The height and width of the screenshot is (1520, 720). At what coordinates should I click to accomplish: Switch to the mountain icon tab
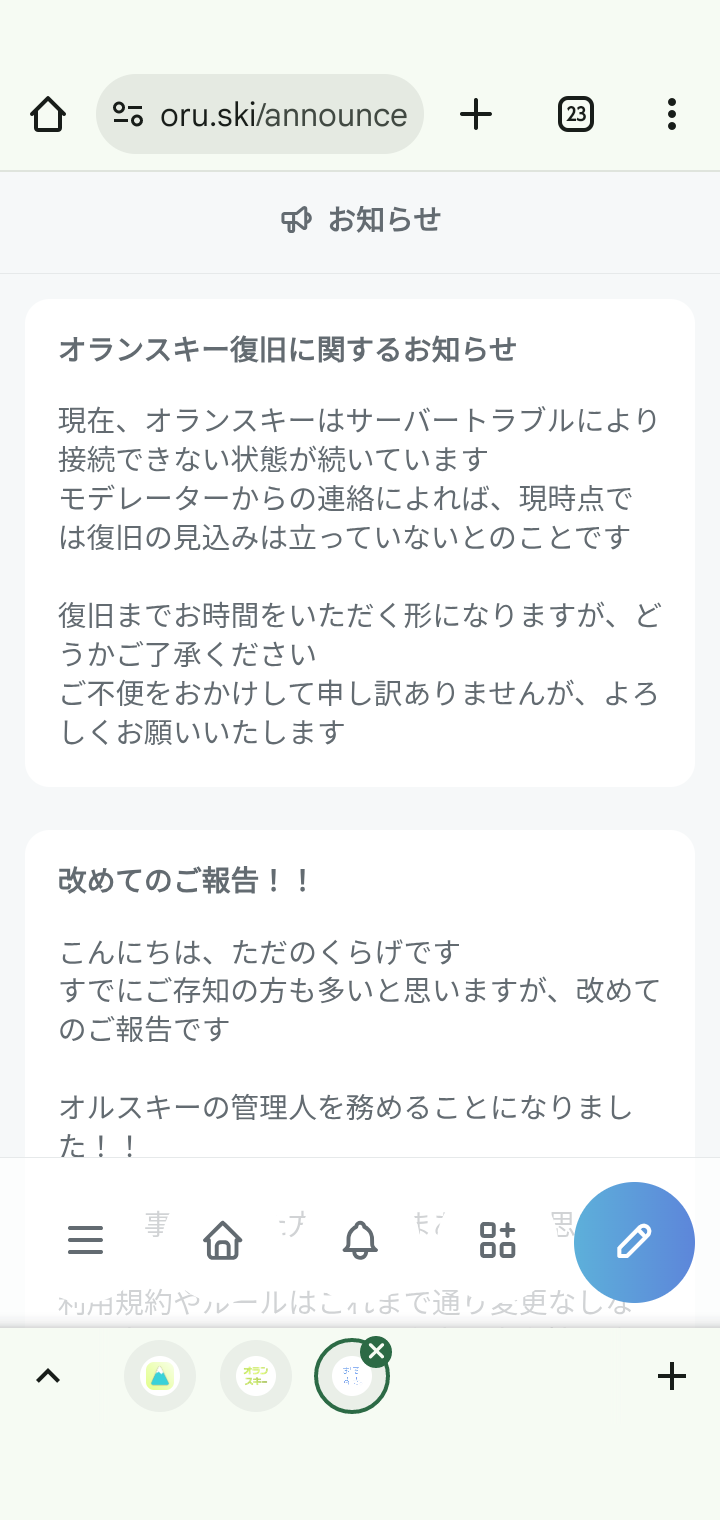tap(160, 1376)
